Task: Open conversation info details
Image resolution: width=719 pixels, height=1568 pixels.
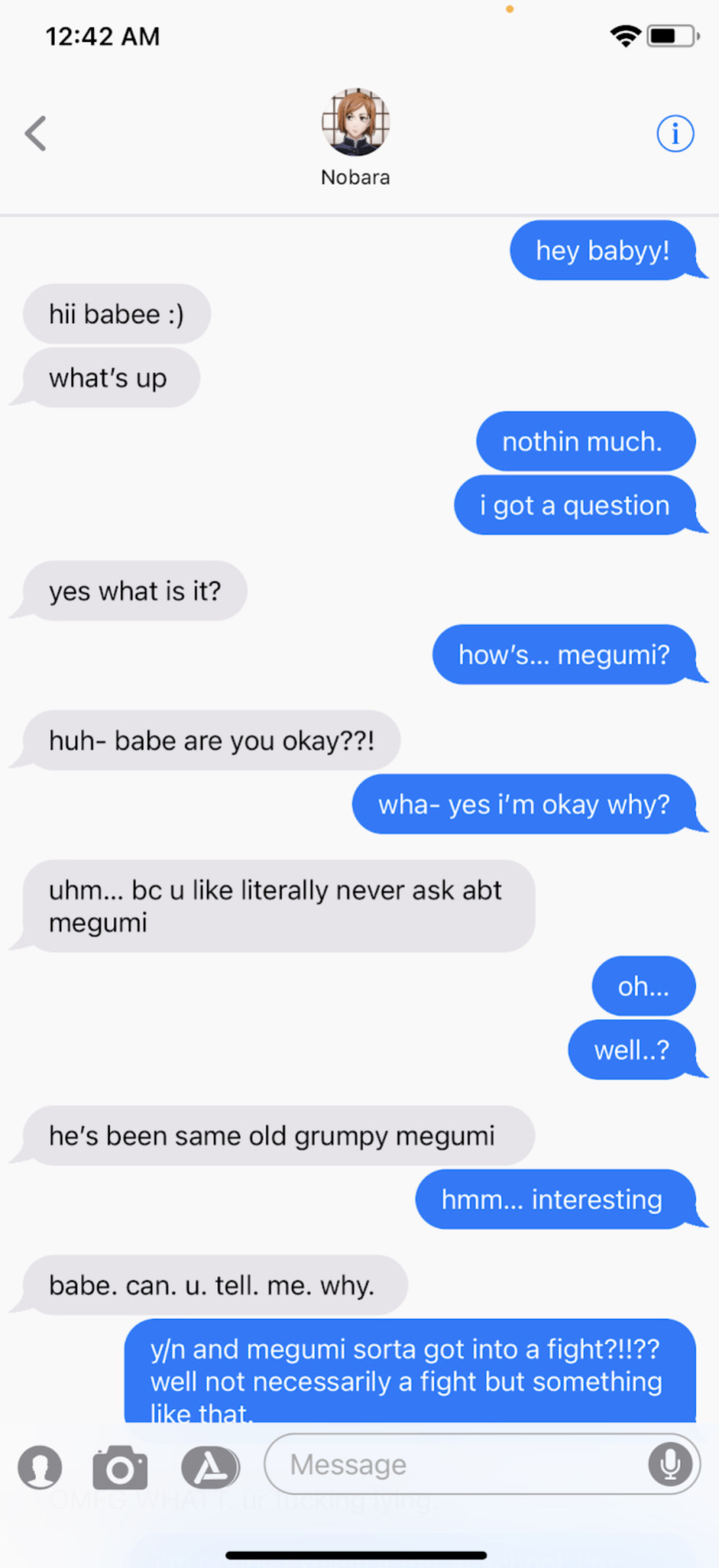Action: pyautogui.click(x=675, y=133)
